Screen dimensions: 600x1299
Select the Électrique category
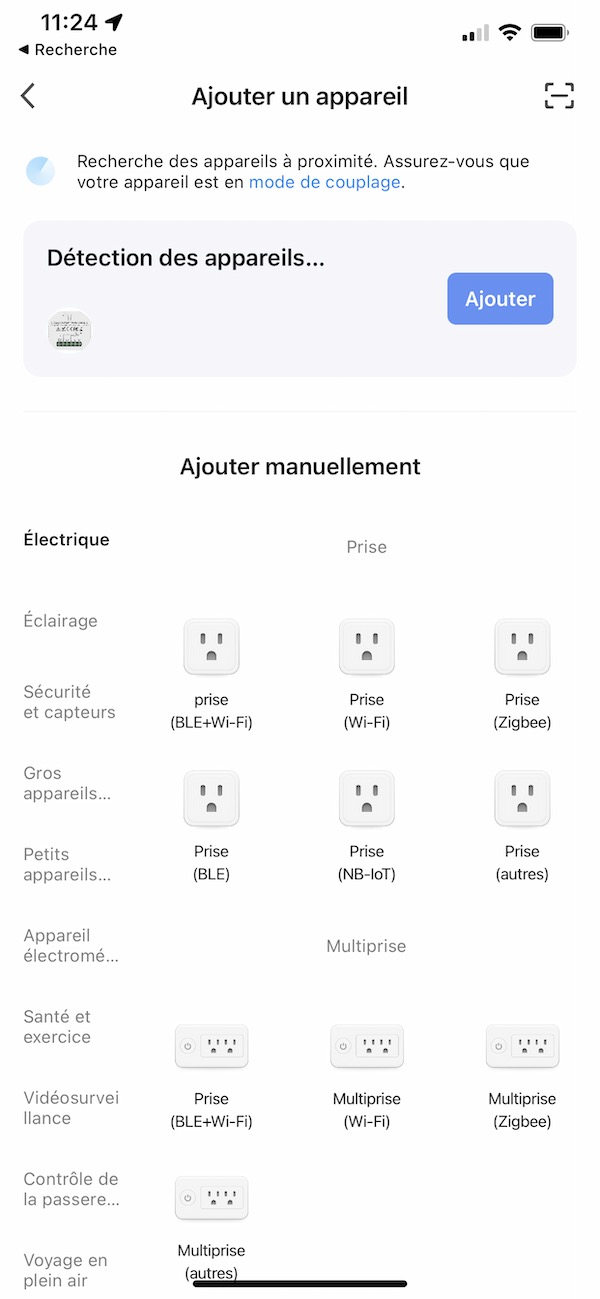point(66,540)
